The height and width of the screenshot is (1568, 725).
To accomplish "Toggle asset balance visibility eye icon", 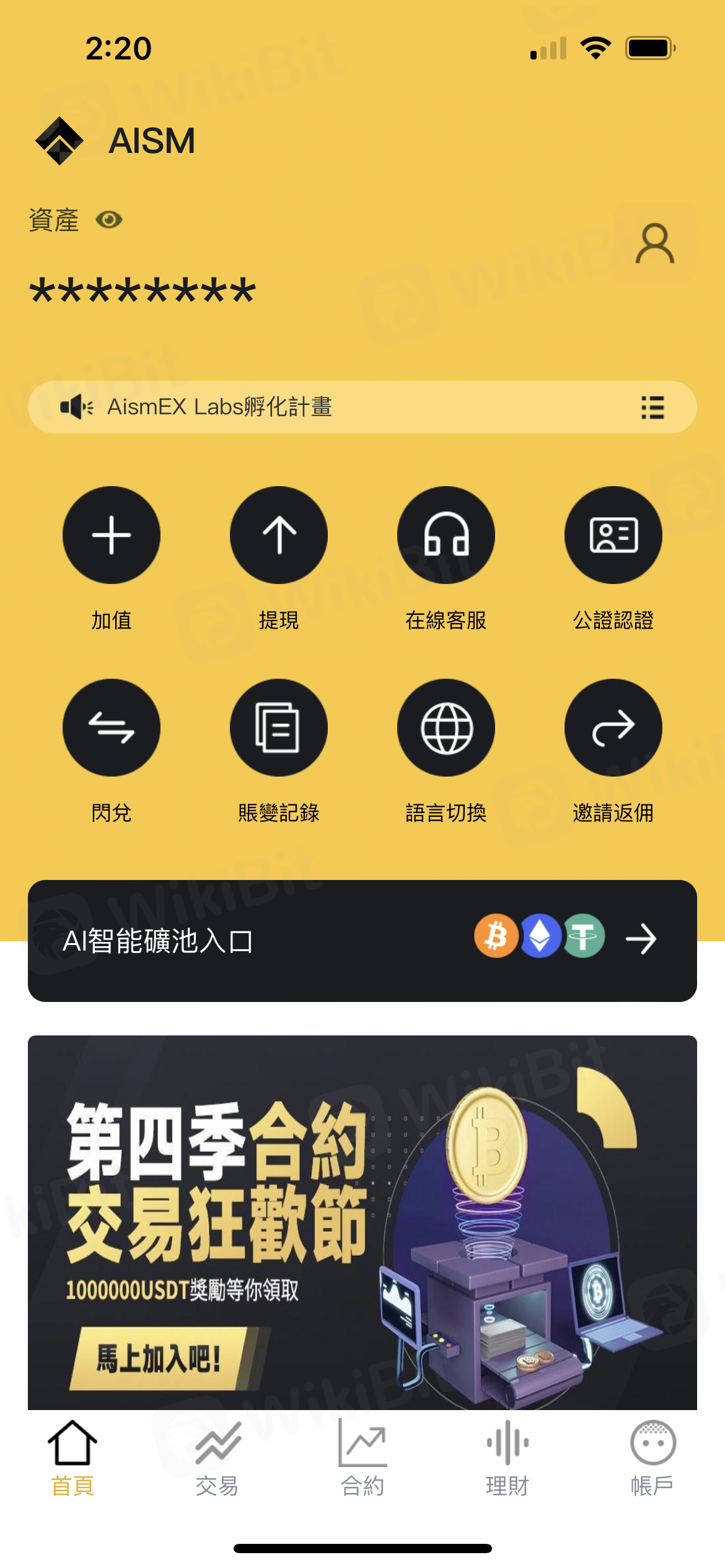I will coord(109,220).
